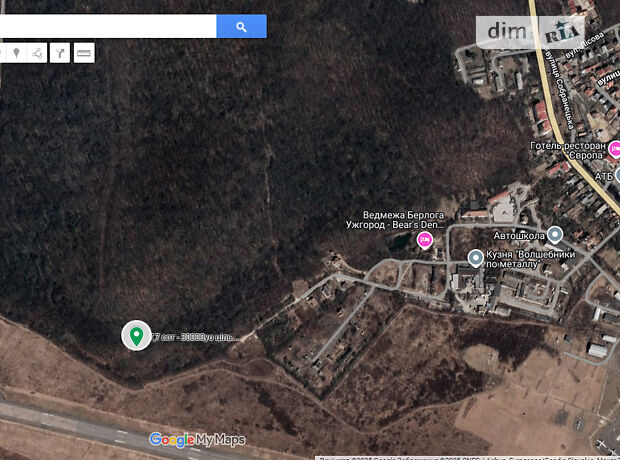Open the Кузня Волшебники по металлу pin
The height and width of the screenshot is (460, 620).
tap(476, 258)
